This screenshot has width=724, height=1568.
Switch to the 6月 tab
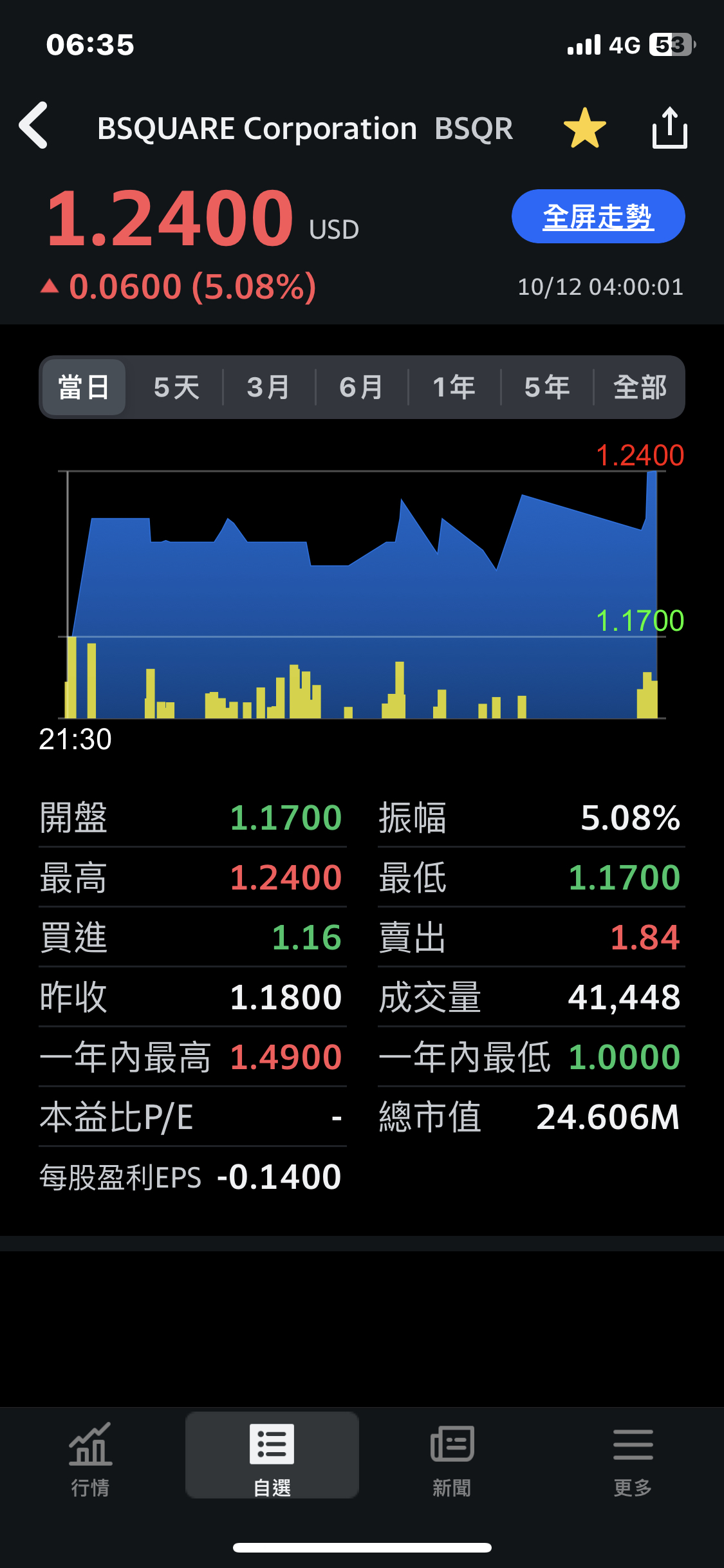pyautogui.click(x=361, y=386)
